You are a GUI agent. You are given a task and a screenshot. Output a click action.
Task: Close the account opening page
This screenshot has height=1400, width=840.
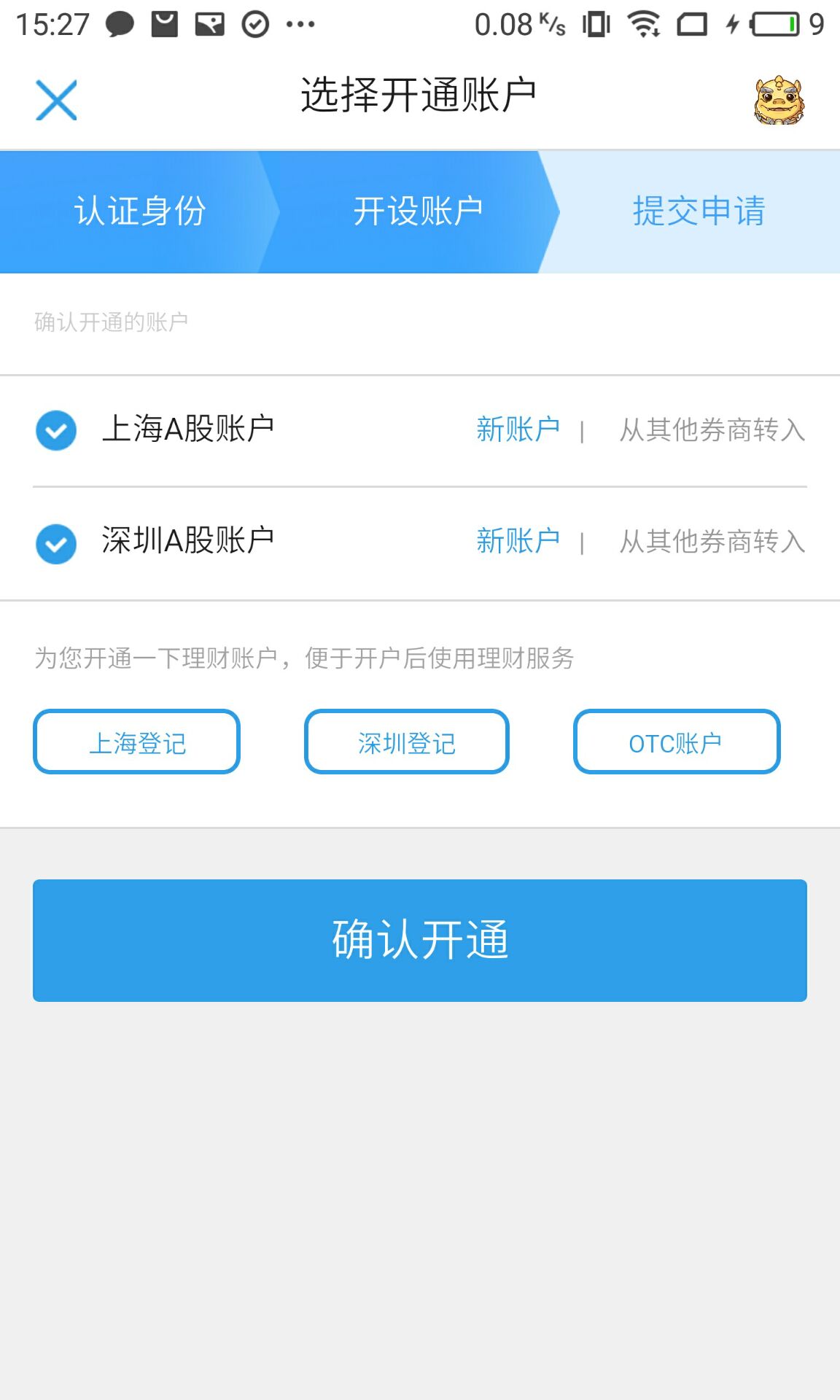point(56,100)
